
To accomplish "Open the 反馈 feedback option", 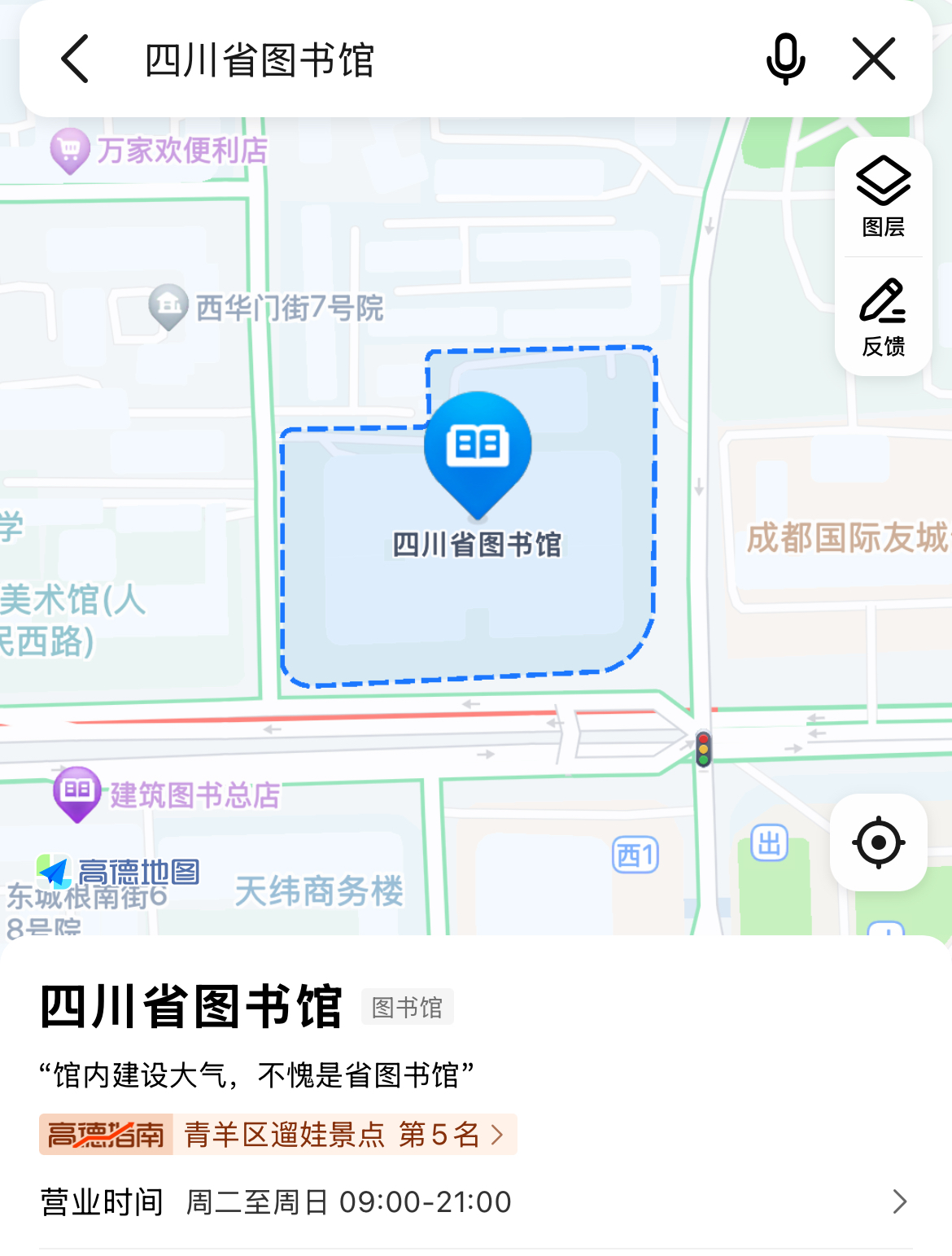I will point(883,317).
